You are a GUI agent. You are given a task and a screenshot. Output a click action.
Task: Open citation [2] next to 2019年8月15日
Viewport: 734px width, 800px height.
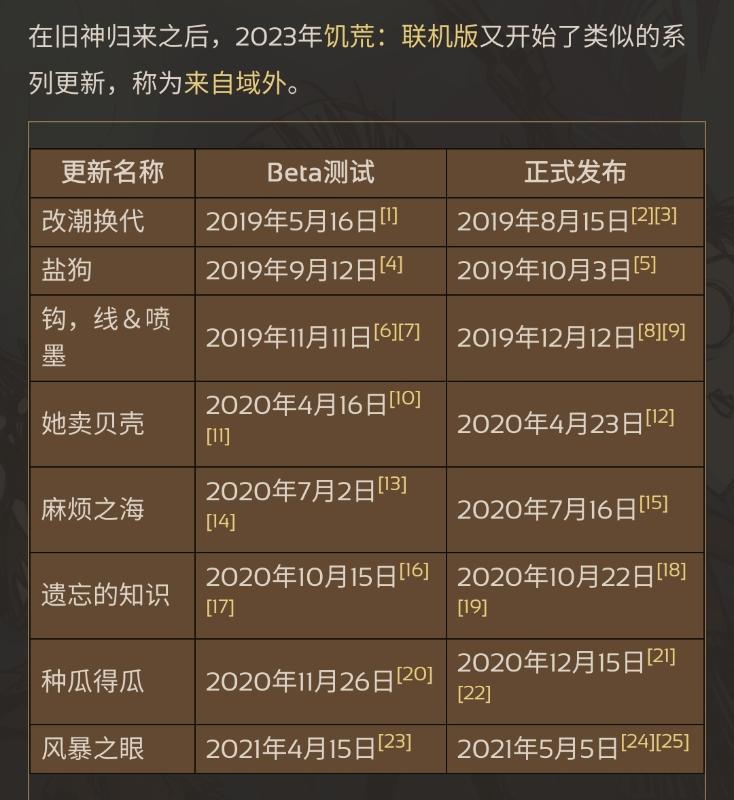pos(642,215)
